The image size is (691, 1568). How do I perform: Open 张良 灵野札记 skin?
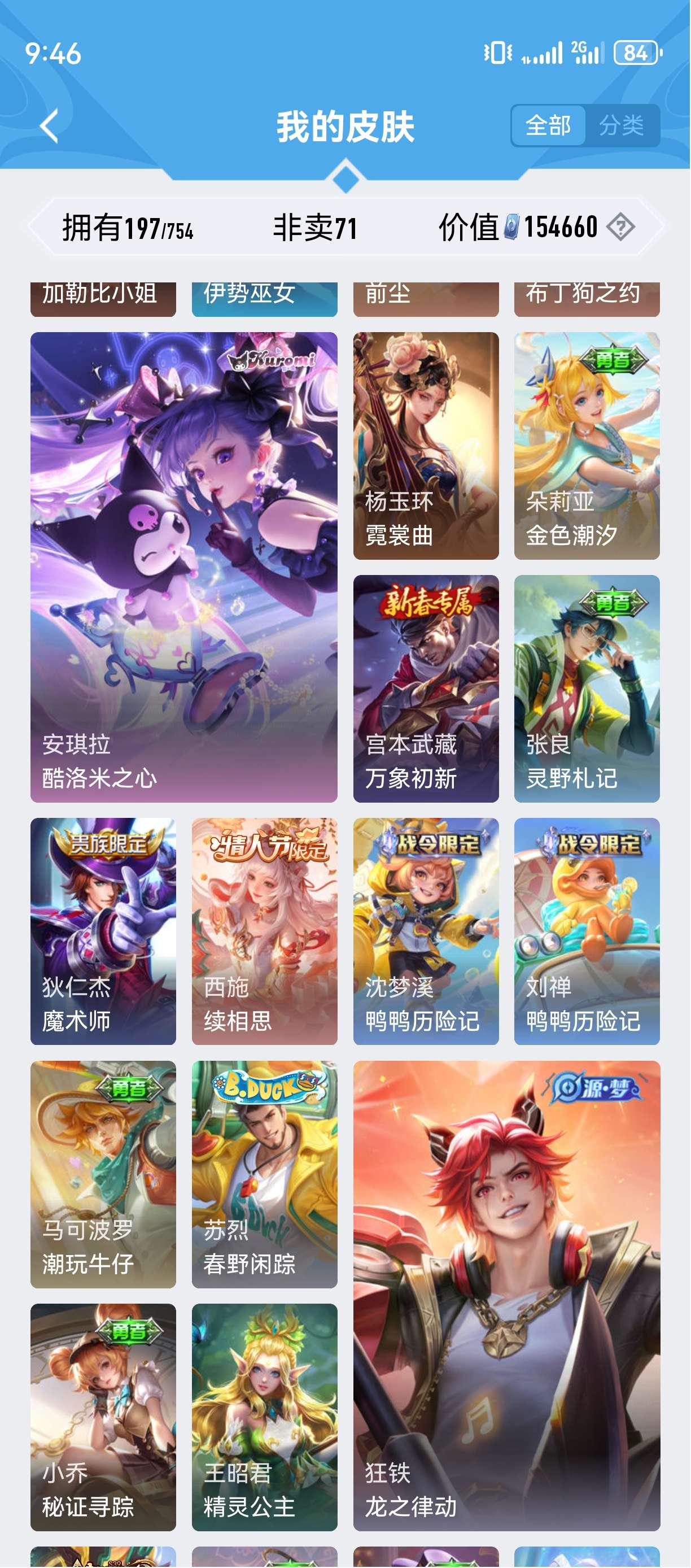(587, 688)
